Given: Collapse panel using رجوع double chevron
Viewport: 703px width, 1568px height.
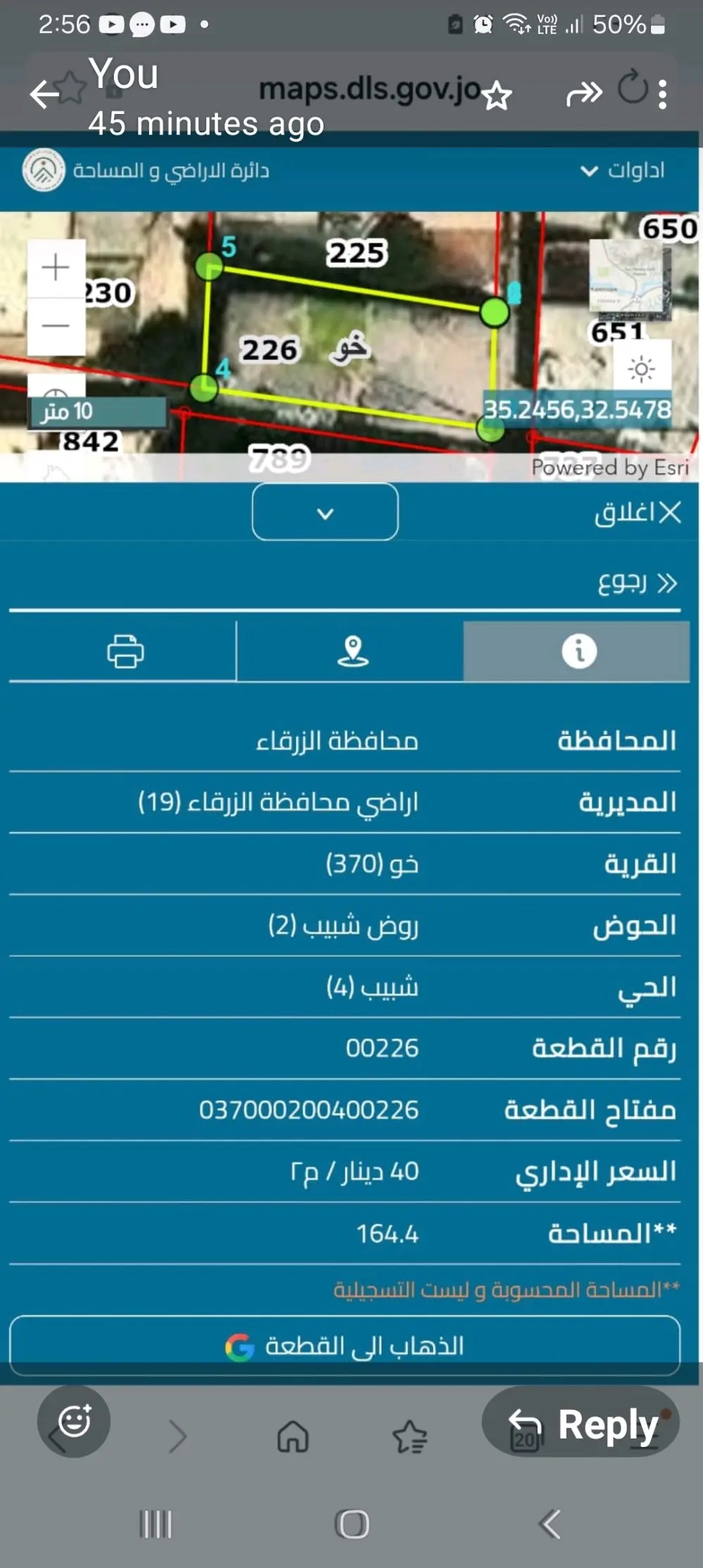Looking at the screenshot, I should (x=637, y=582).
